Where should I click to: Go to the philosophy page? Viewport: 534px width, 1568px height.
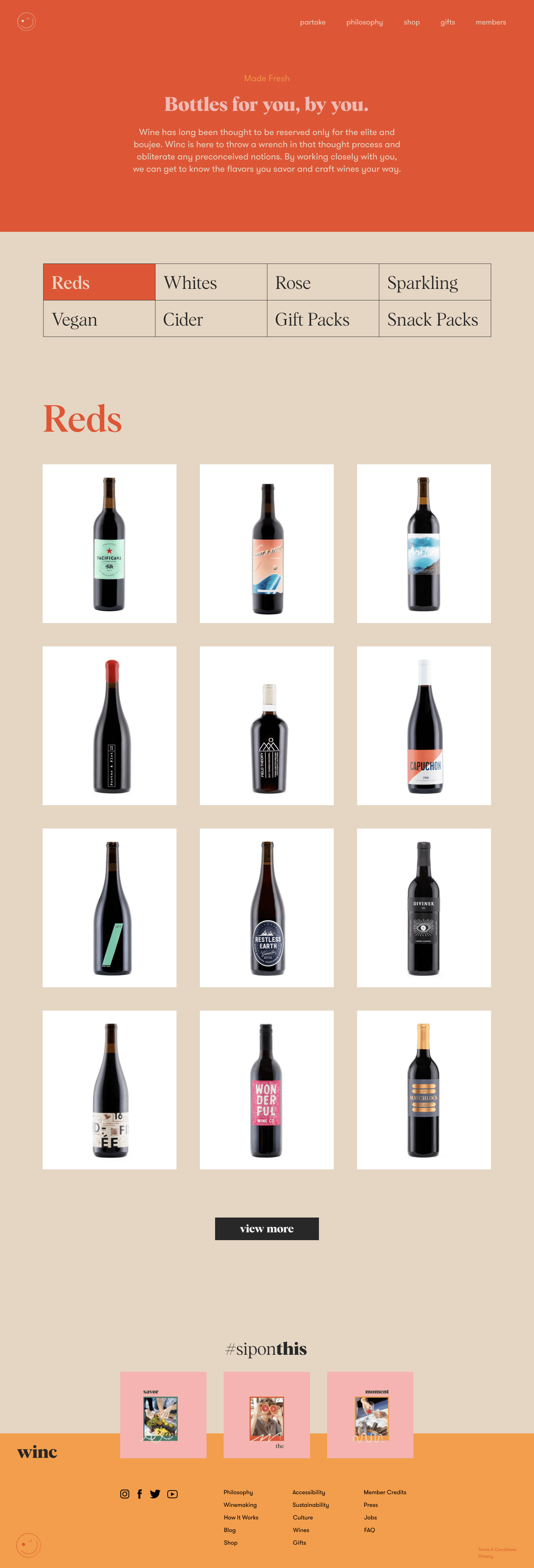[x=364, y=23]
